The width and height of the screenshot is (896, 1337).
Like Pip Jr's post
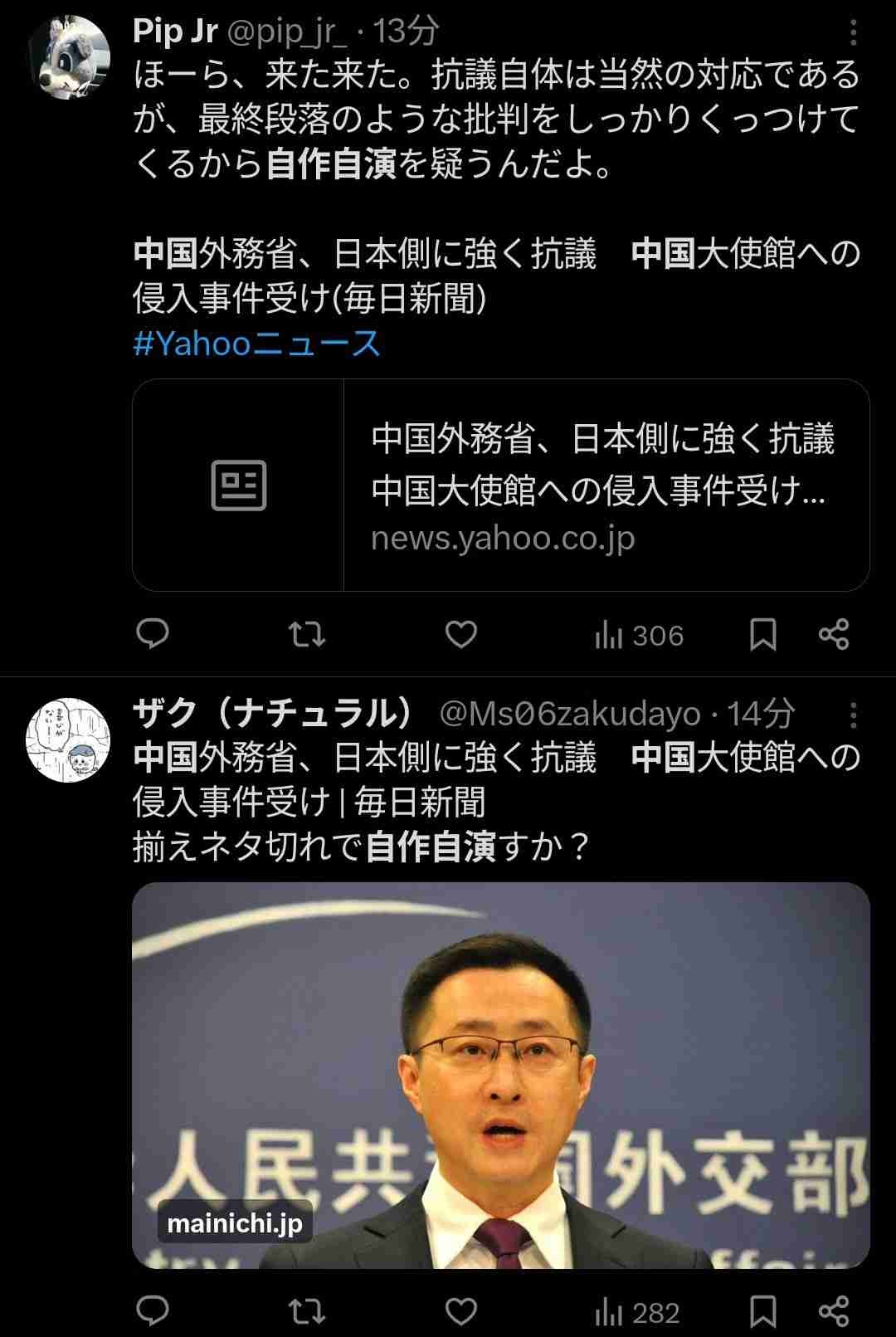[x=460, y=635]
